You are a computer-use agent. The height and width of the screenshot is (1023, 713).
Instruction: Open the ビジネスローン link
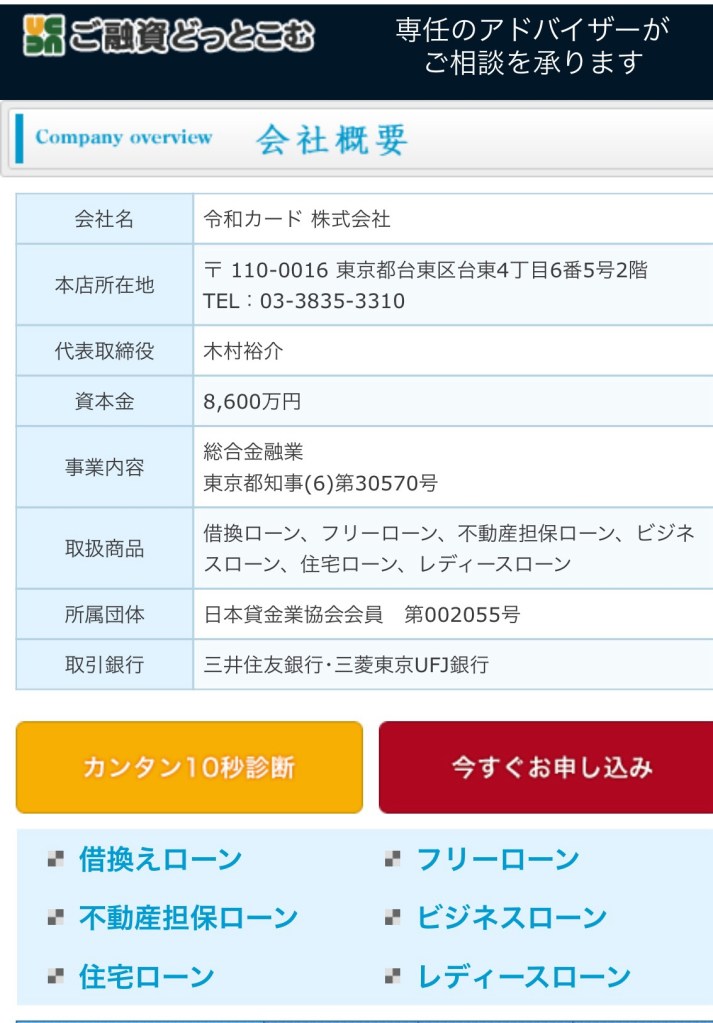click(511, 917)
